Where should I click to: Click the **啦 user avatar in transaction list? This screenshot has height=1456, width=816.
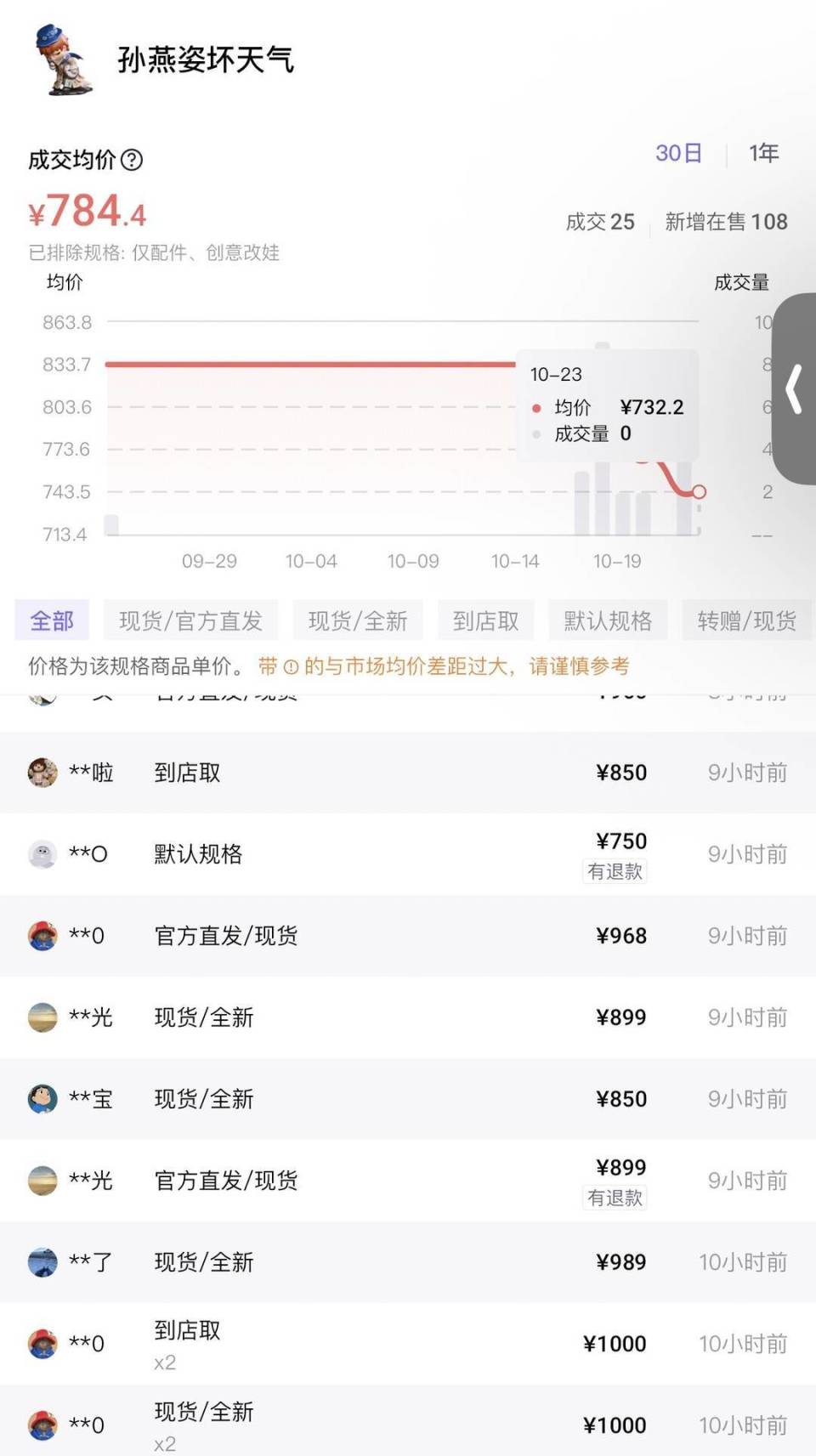pos(42,772)
